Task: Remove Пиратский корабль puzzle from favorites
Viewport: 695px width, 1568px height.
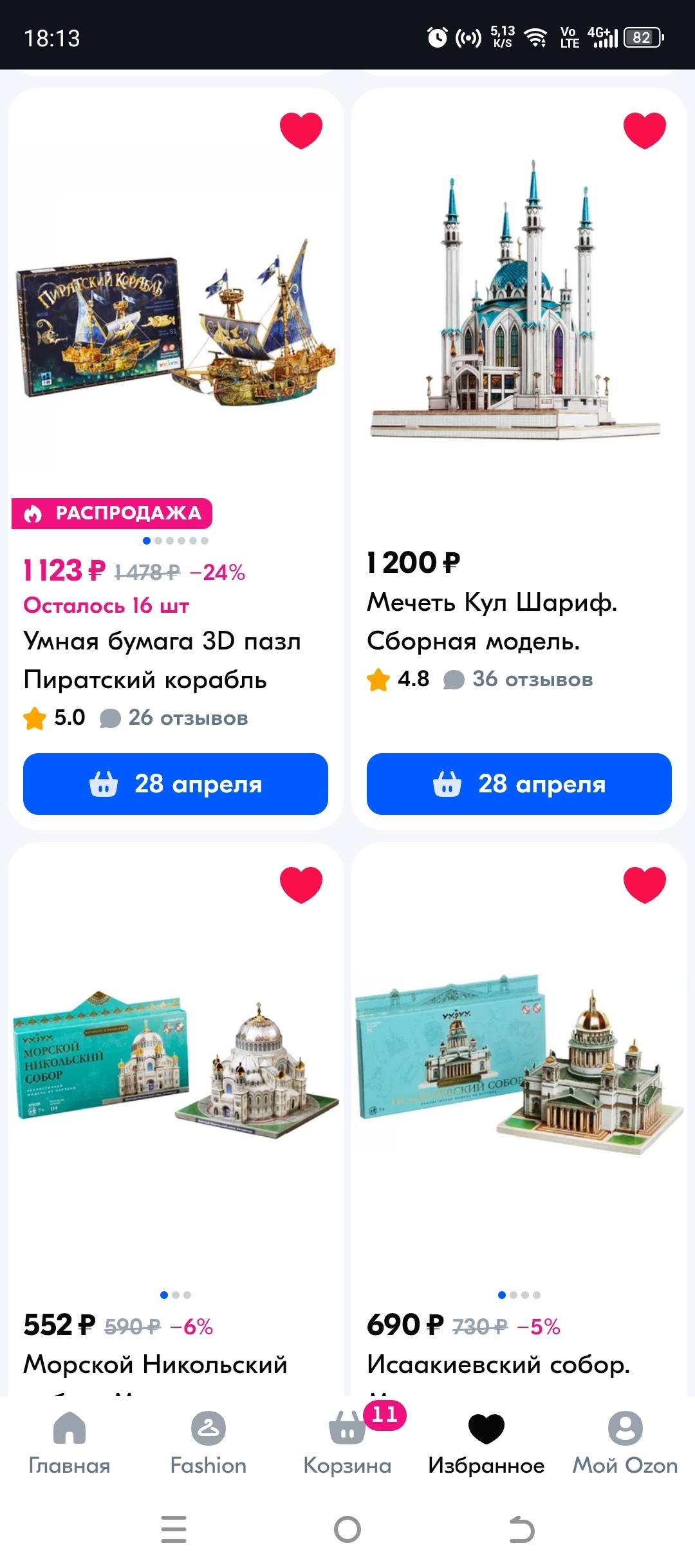Action: coord(301,130)
